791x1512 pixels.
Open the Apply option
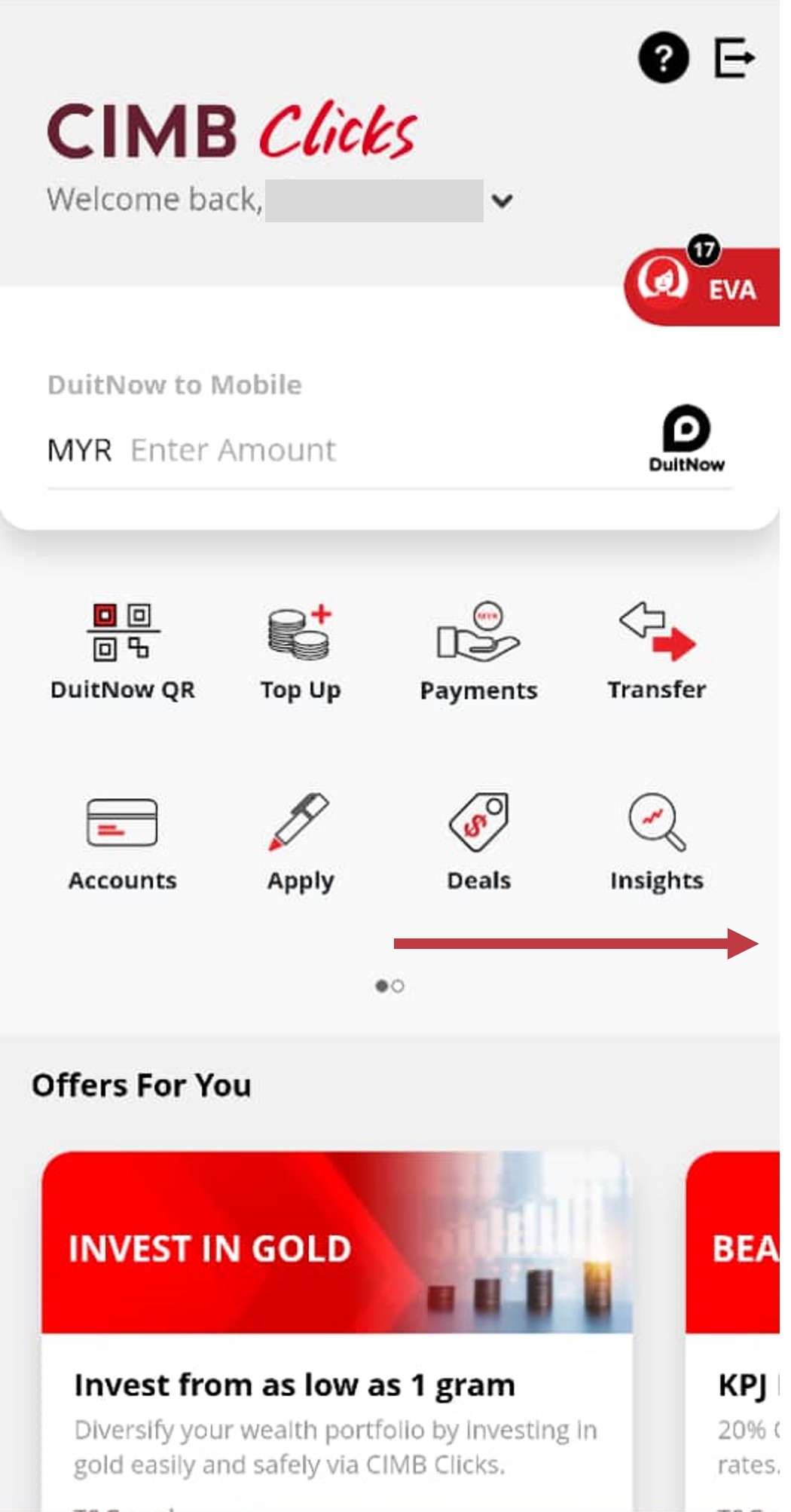[300, 840]
